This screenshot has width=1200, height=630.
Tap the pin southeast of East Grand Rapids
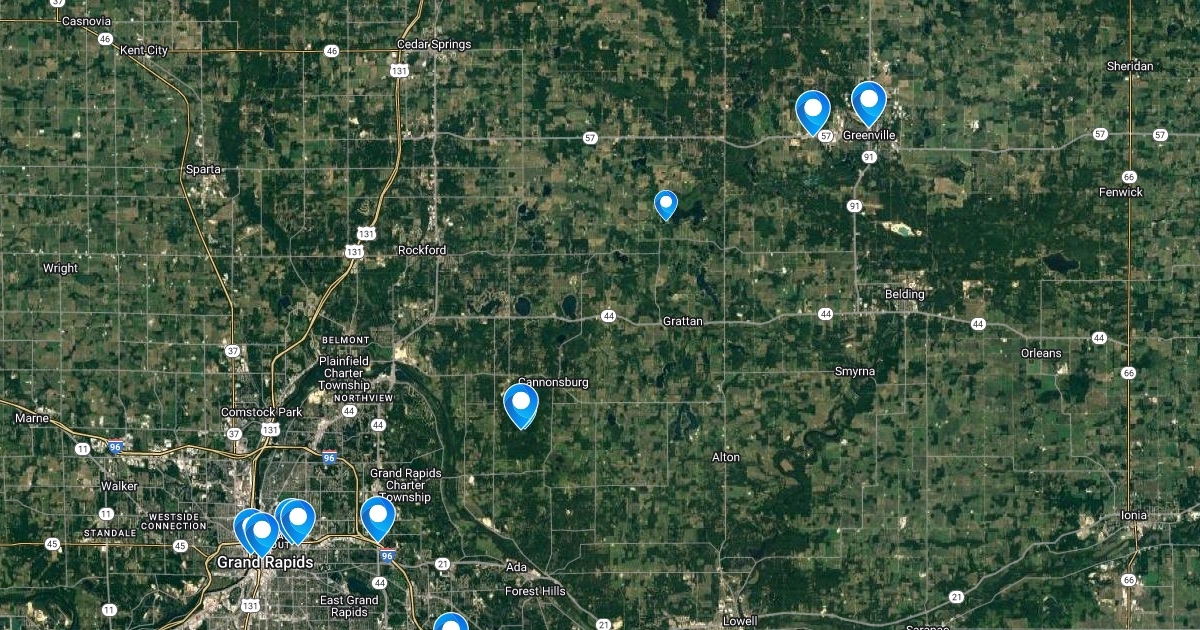pos(451,623)
